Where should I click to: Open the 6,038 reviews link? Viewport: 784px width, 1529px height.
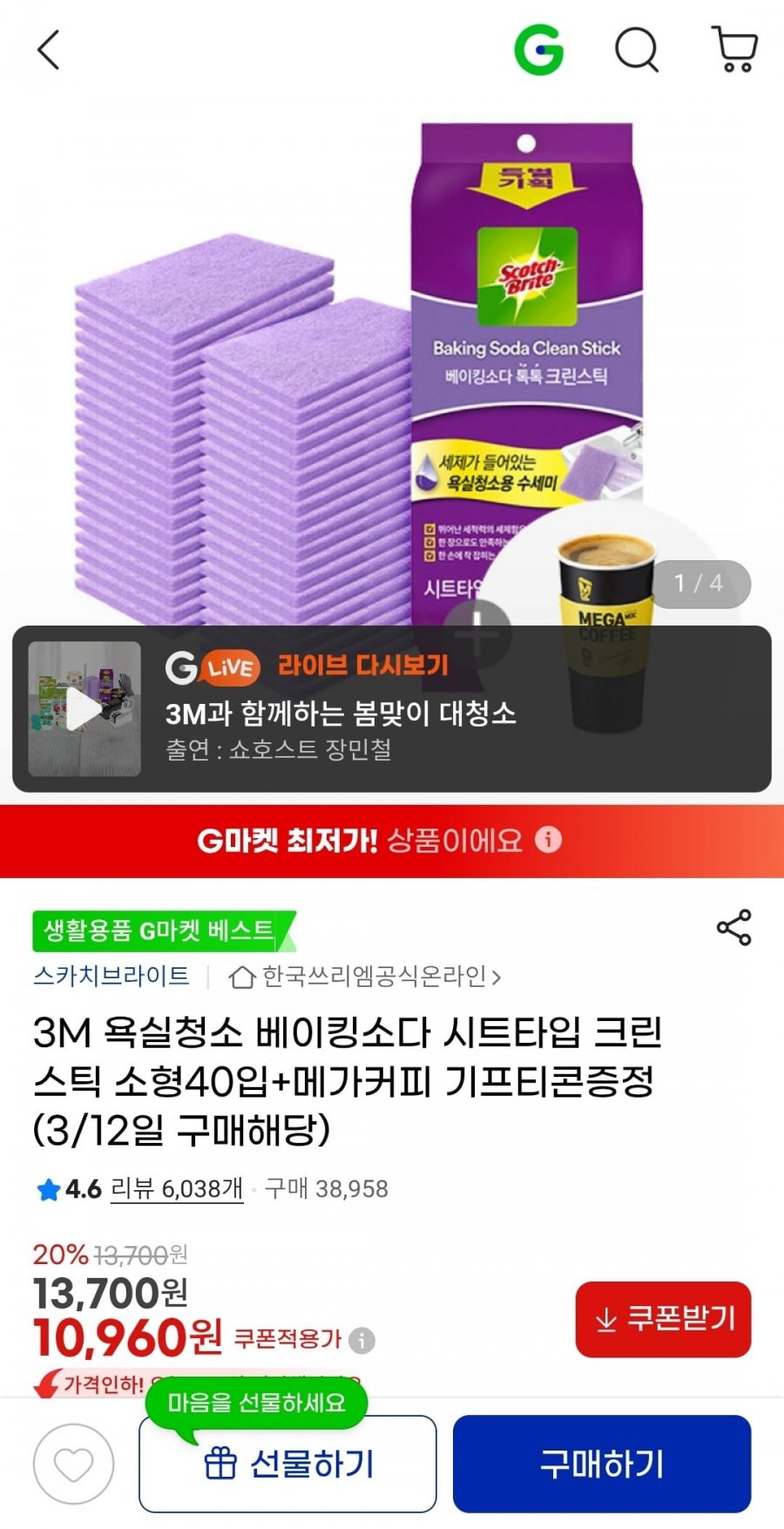pyautogui.click(x=177, y=1188)
